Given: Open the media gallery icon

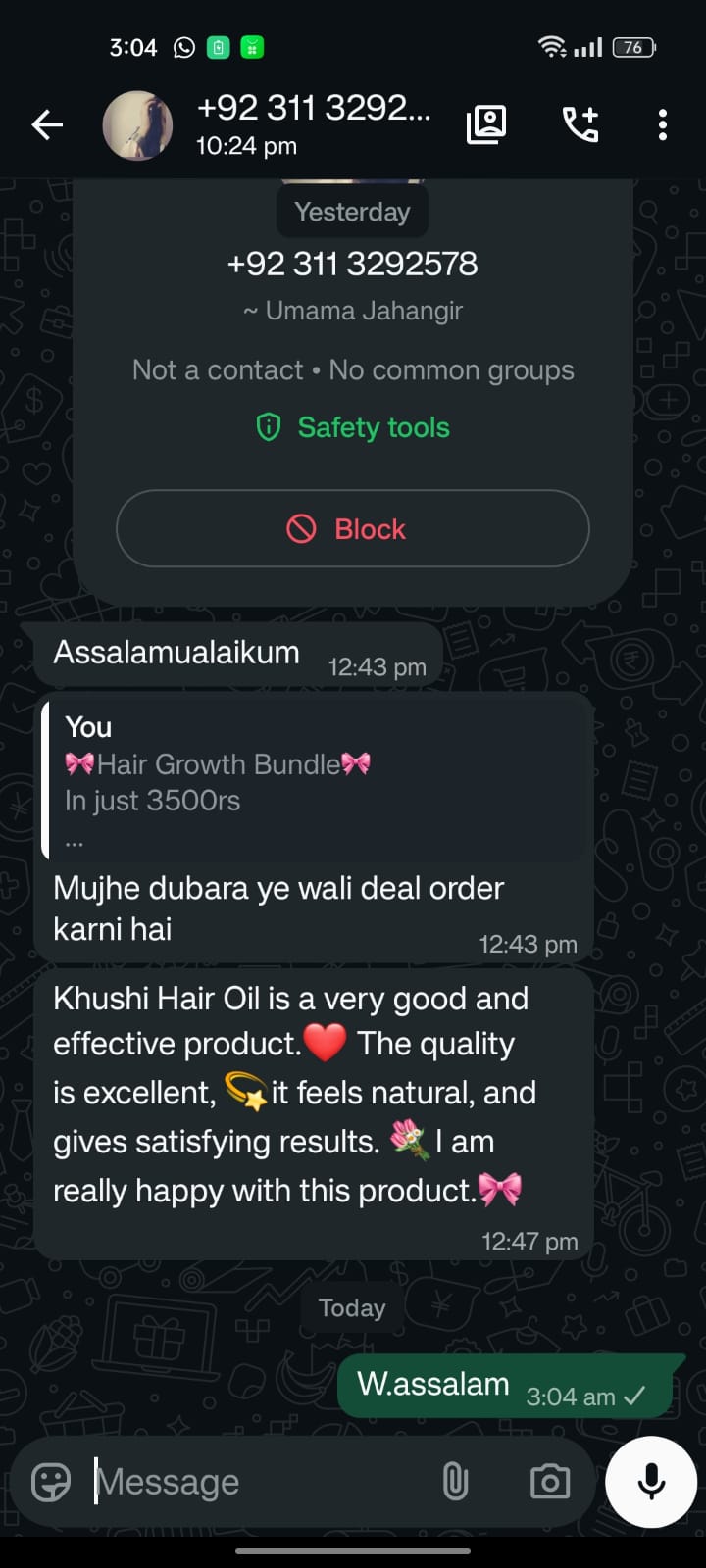Looking at the screenshot, I should coord(486,124).
